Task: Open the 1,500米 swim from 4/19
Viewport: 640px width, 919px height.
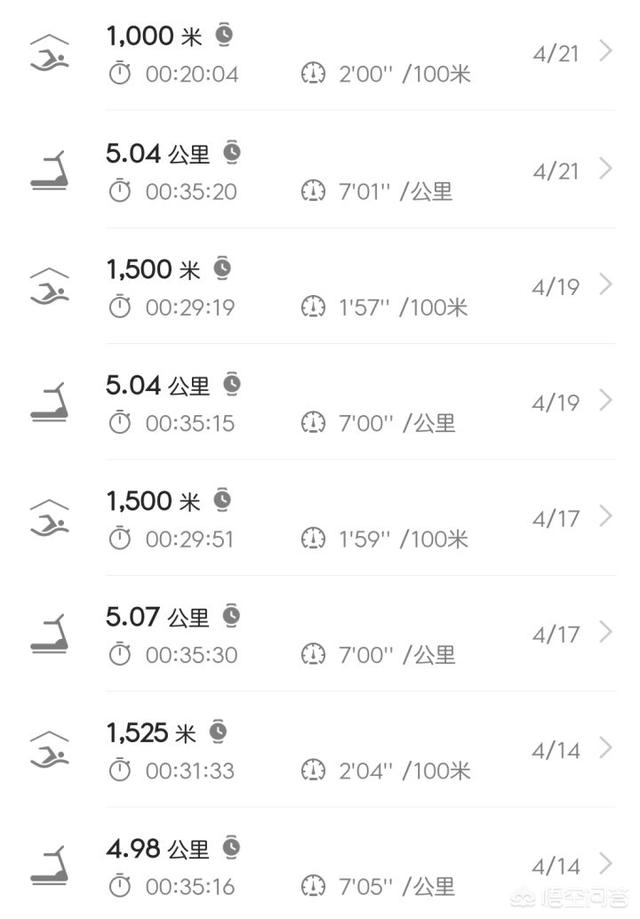Action: 320,286
